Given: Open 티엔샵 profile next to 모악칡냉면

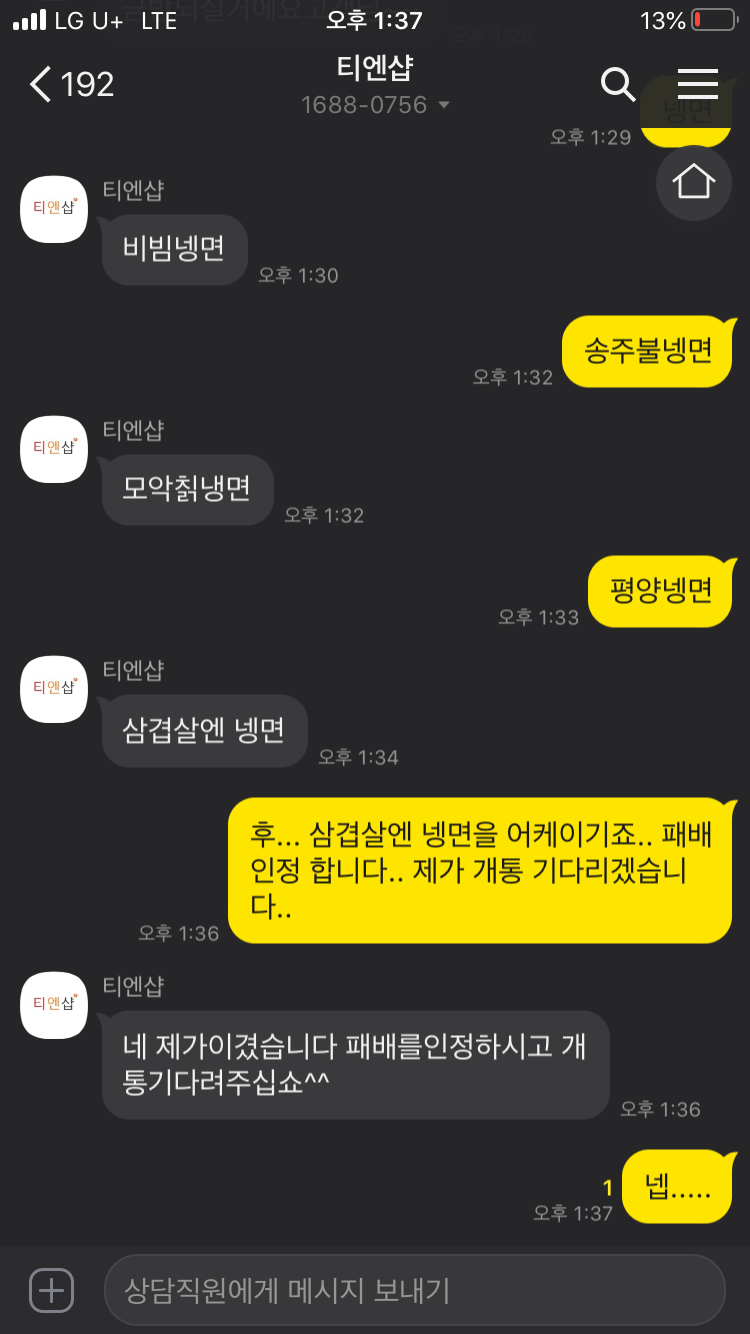Looking at the screenshot, I should (55, 449).
